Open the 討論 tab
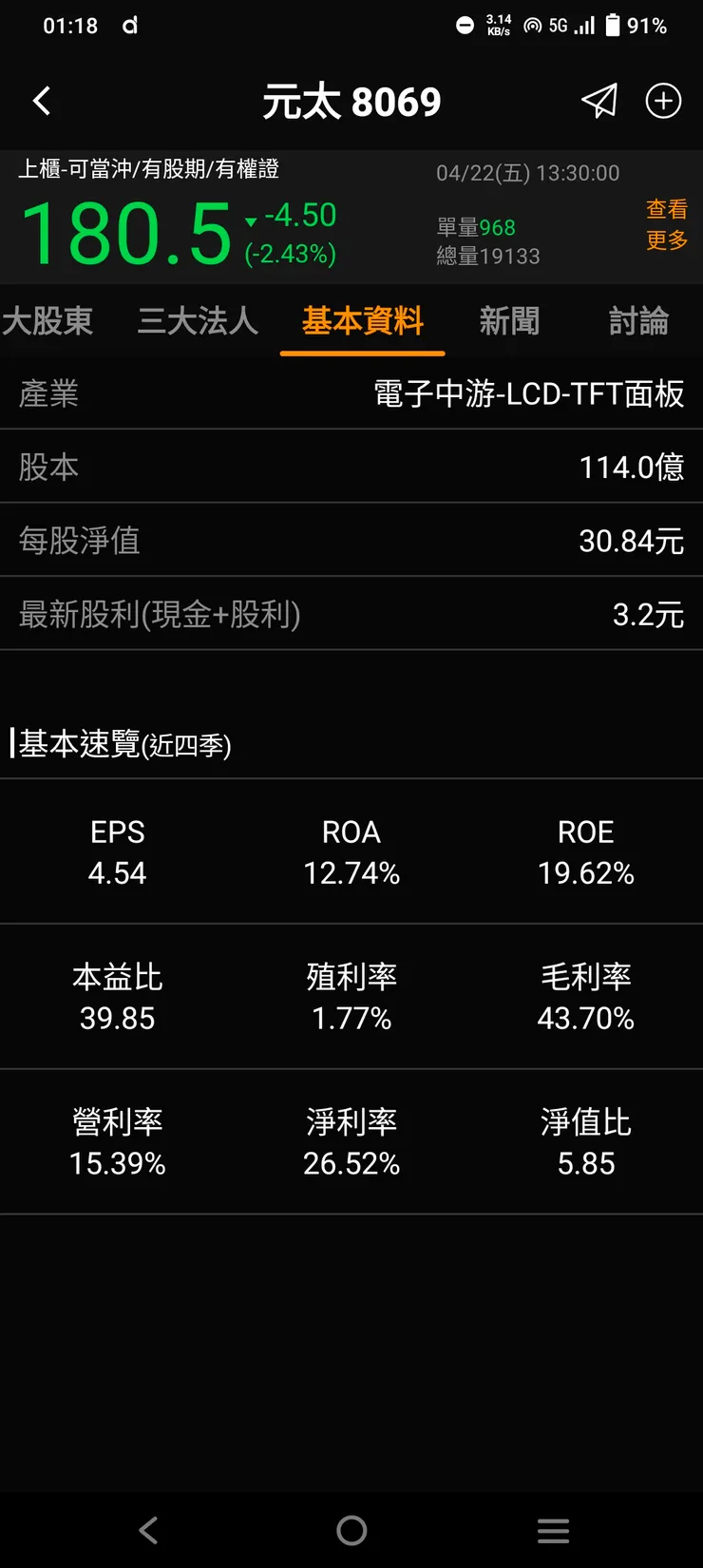This screenshot has width=703, height=1568. point(638,321)
